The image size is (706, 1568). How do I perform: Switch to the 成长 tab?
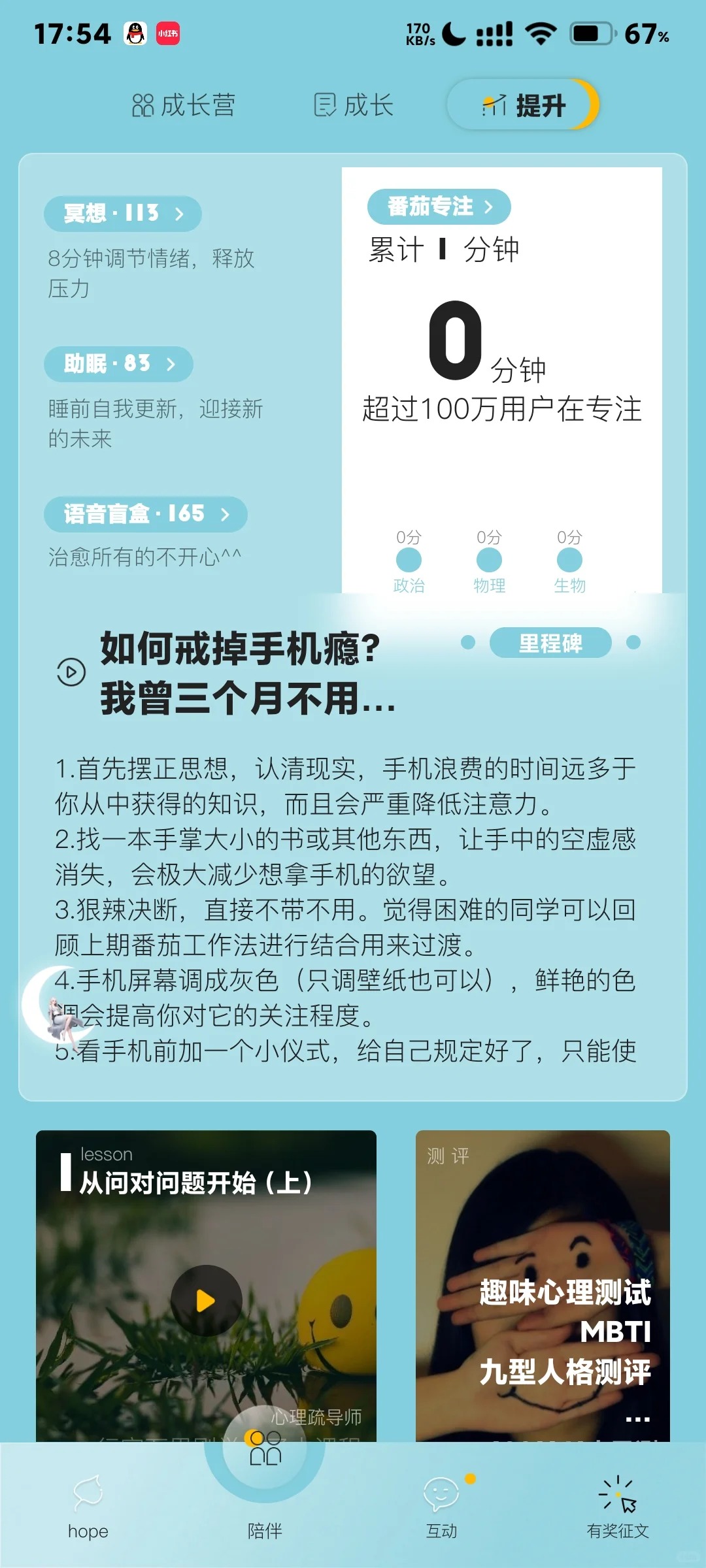click(354, 105)
